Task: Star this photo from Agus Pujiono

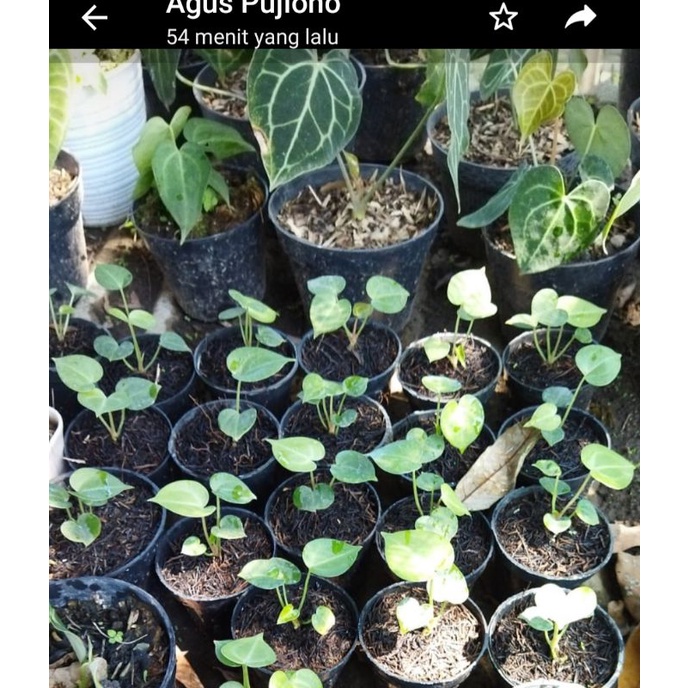Action: [x=503, y=16]
